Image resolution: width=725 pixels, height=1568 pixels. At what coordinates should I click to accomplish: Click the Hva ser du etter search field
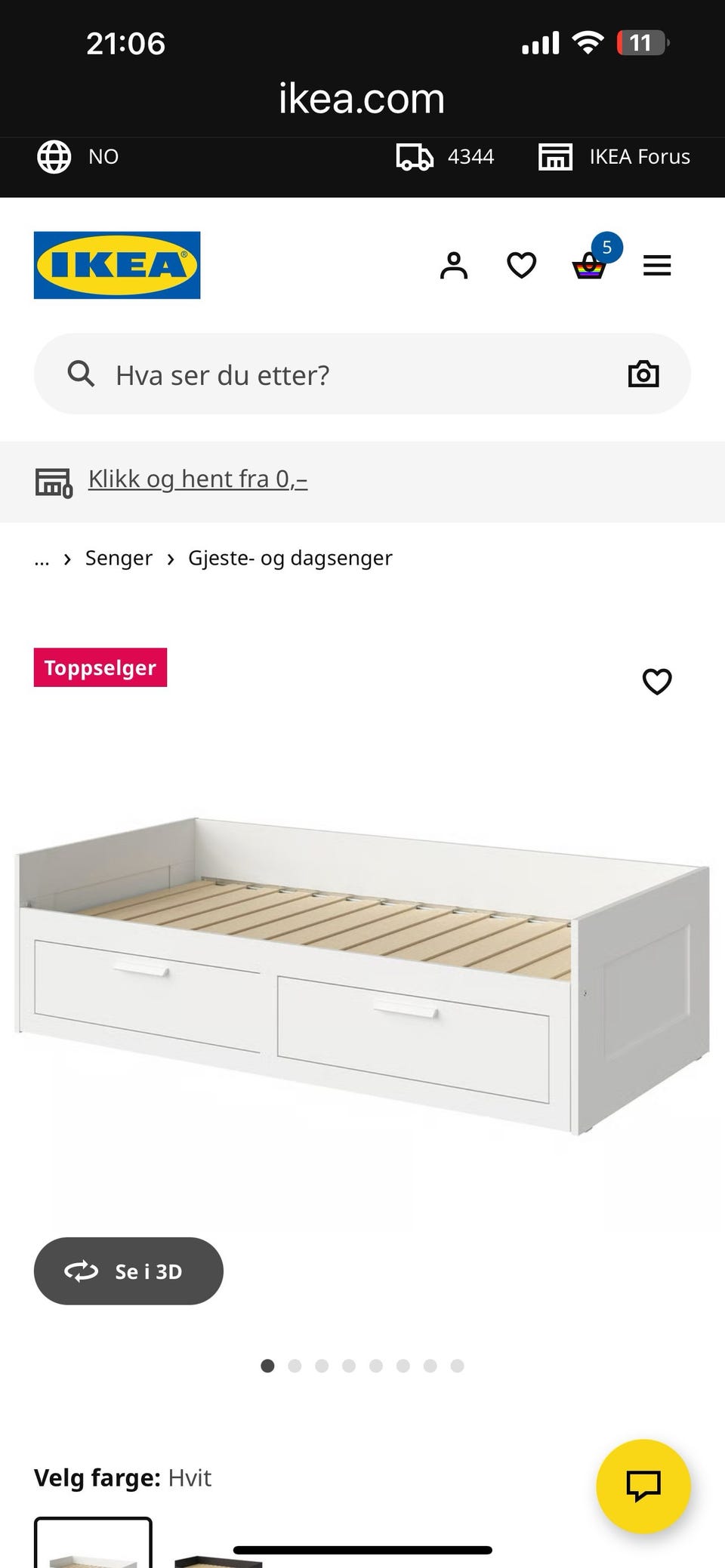click(x=302, y=374)
